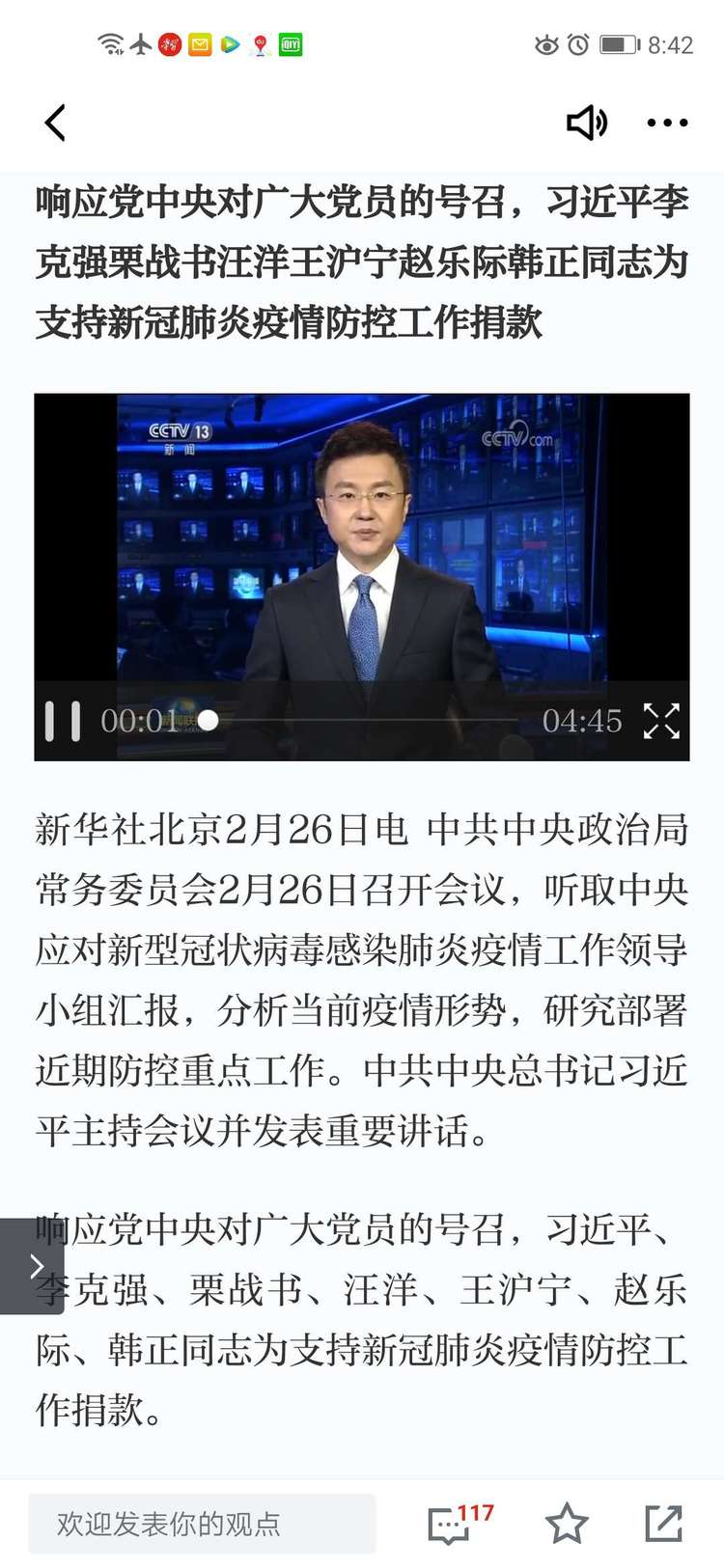Open the three-dot overflow menu
724x1568 pixels.
(x=667, y=123)
